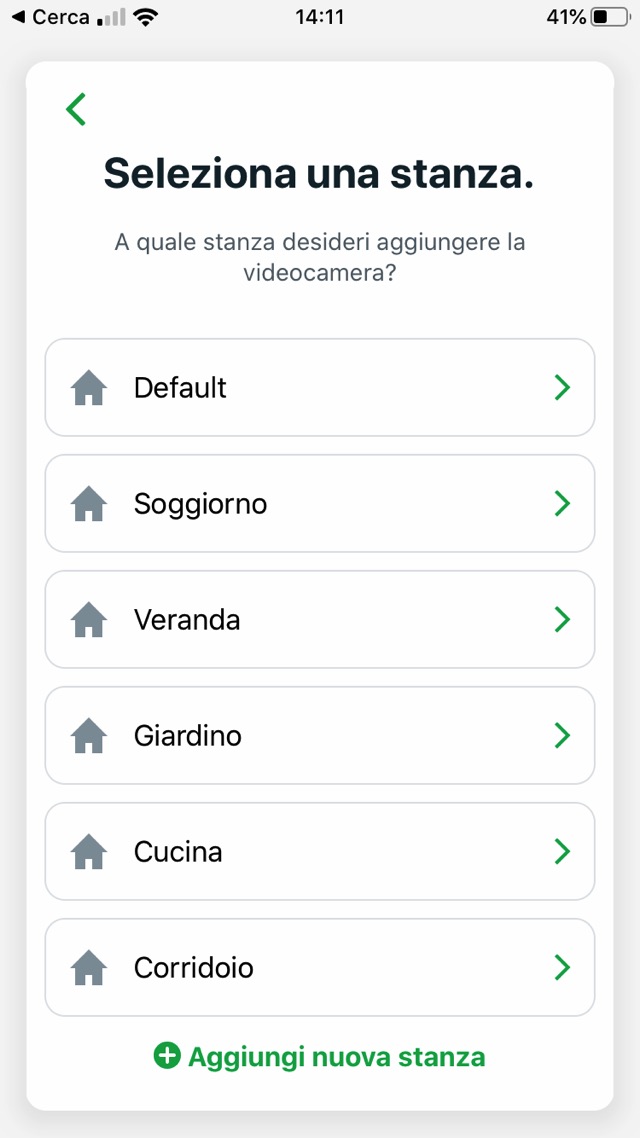Tap Aggiungi nuova stanza
The width and height of the screenshot is (640, 1138).
[x=320, y=1056]
